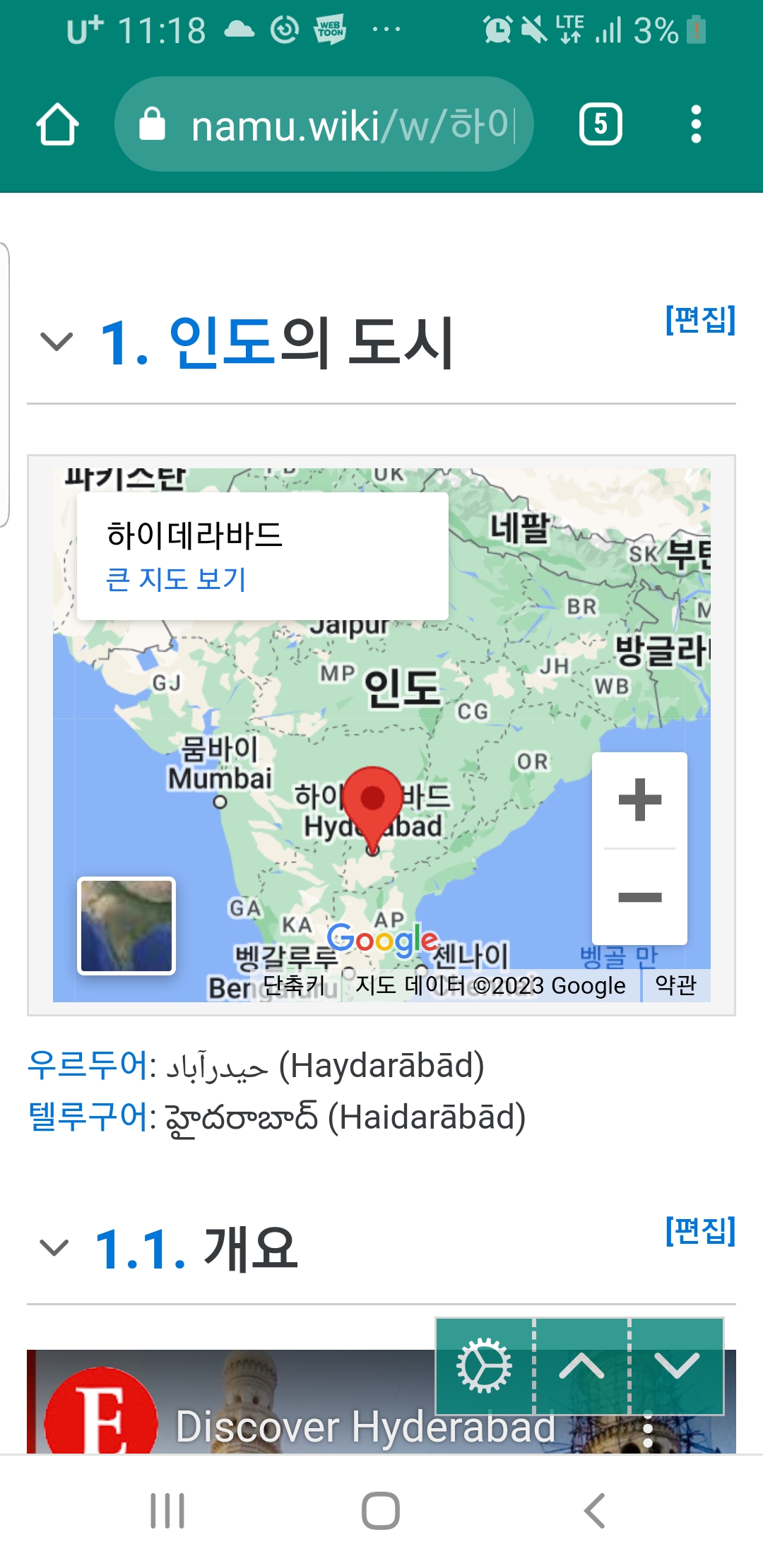The width and height of the screenshot is (763, 1568).
Task: Jump to top with the up arrow
Action: (581, 1365)
